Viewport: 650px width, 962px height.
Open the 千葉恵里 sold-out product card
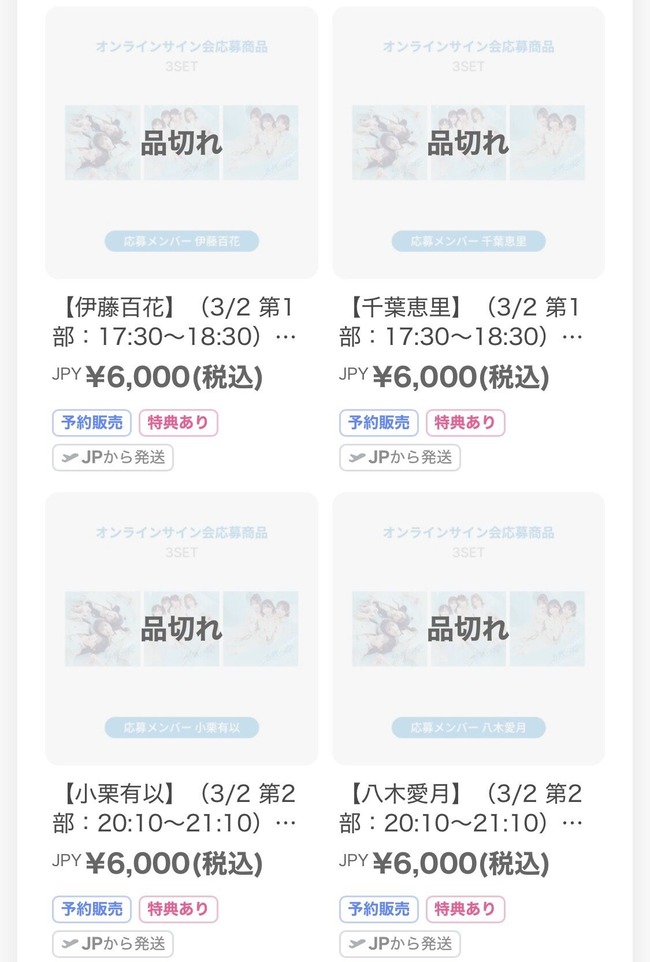[468, 143]
